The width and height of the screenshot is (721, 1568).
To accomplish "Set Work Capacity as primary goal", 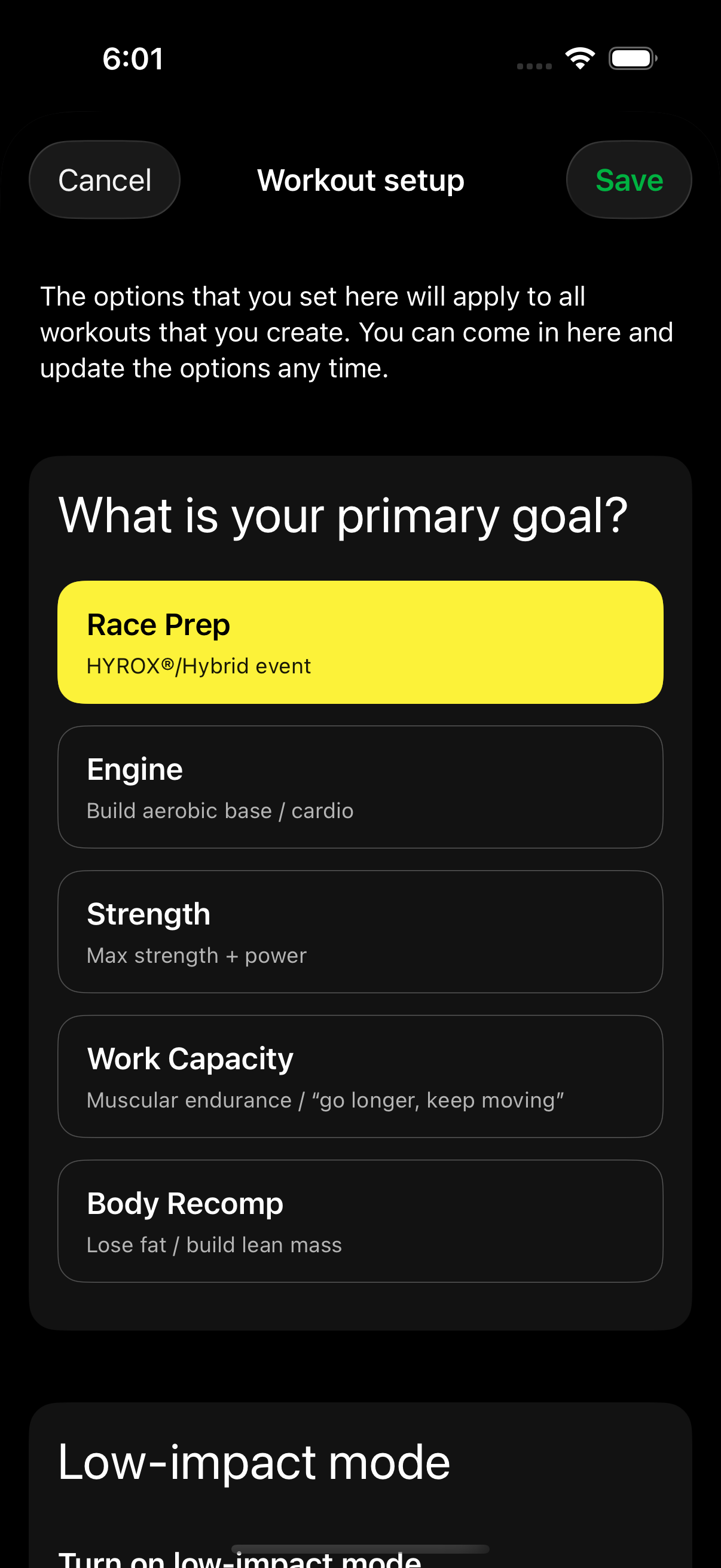I will coord(360,1076).
